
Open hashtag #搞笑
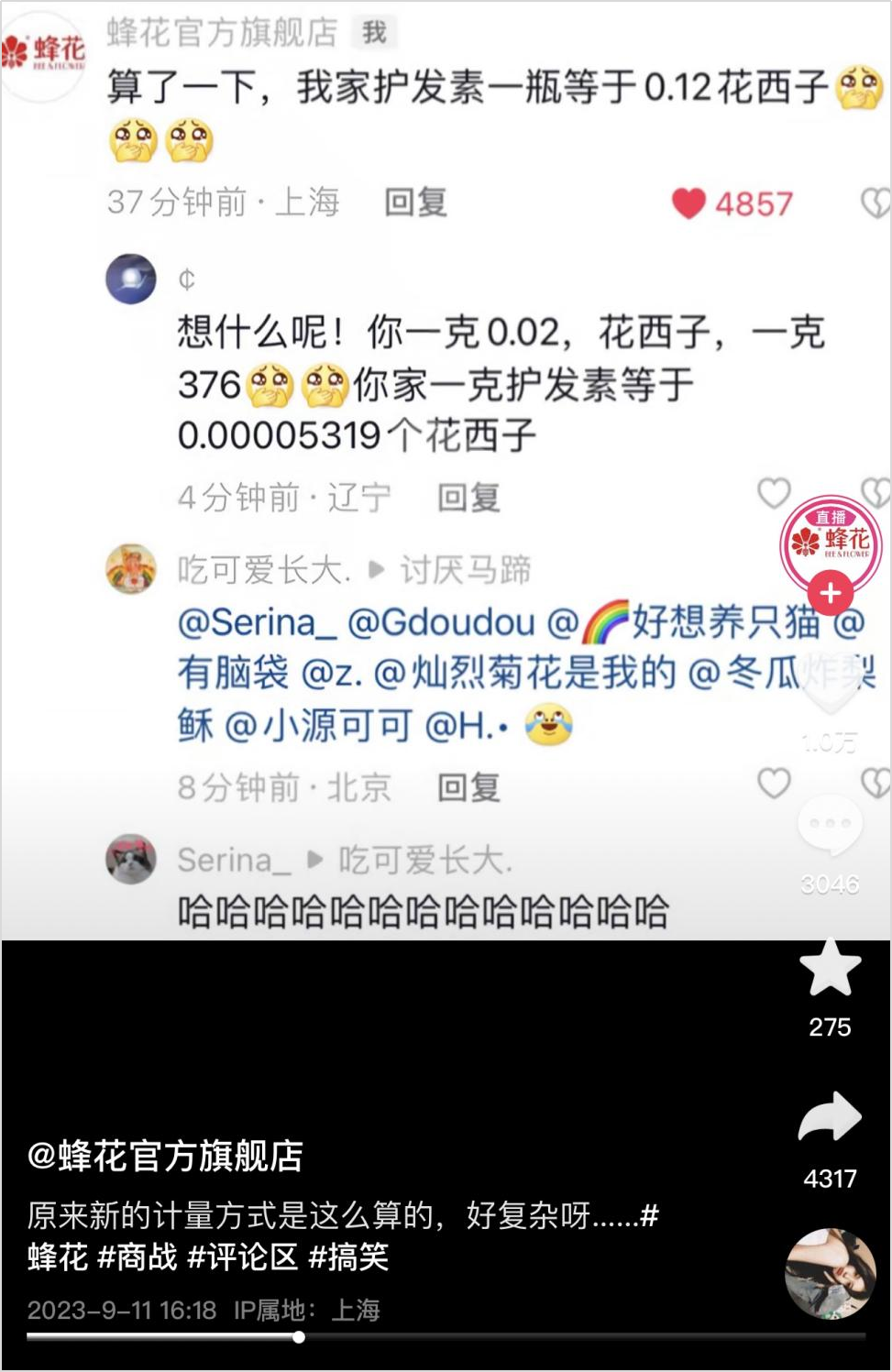348,1257
